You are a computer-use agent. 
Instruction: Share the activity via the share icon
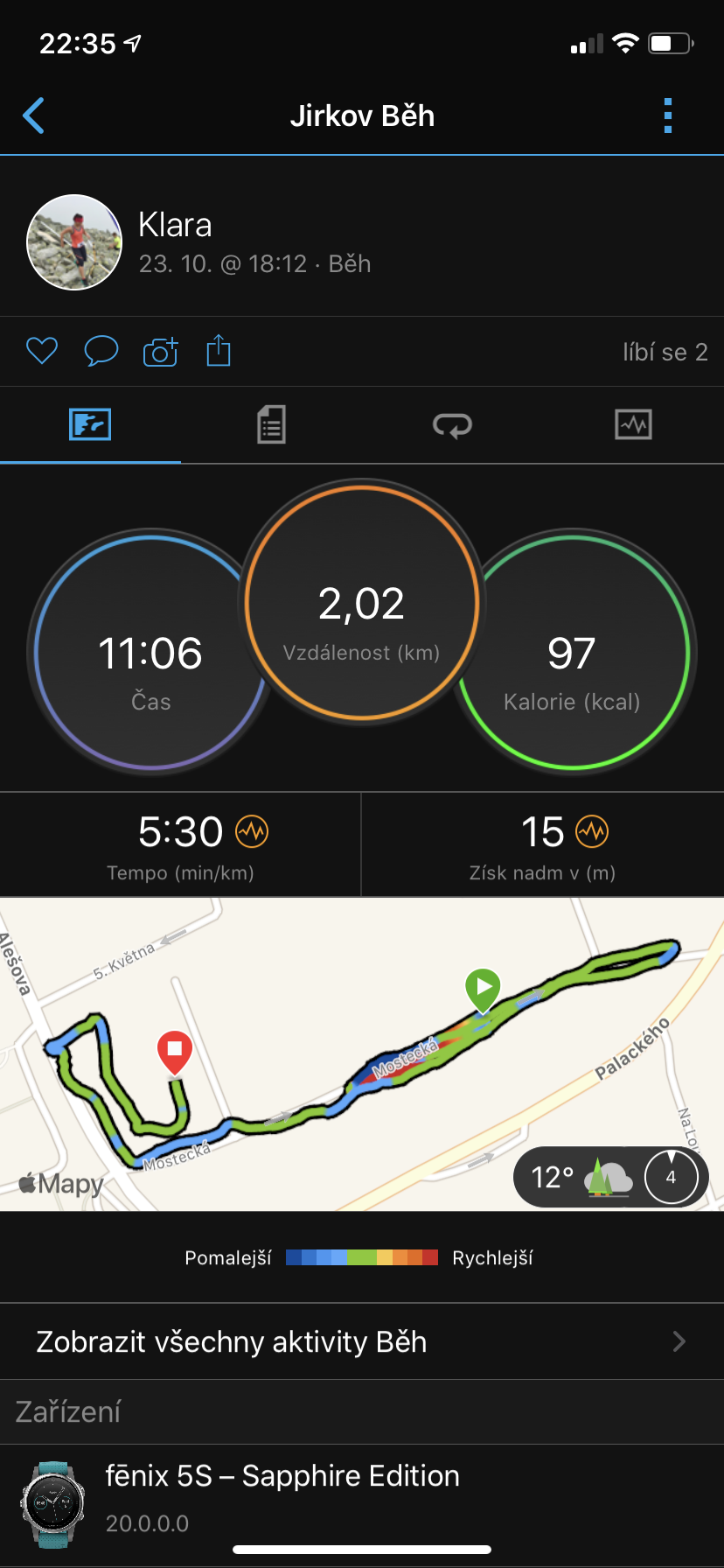[219, 350]
